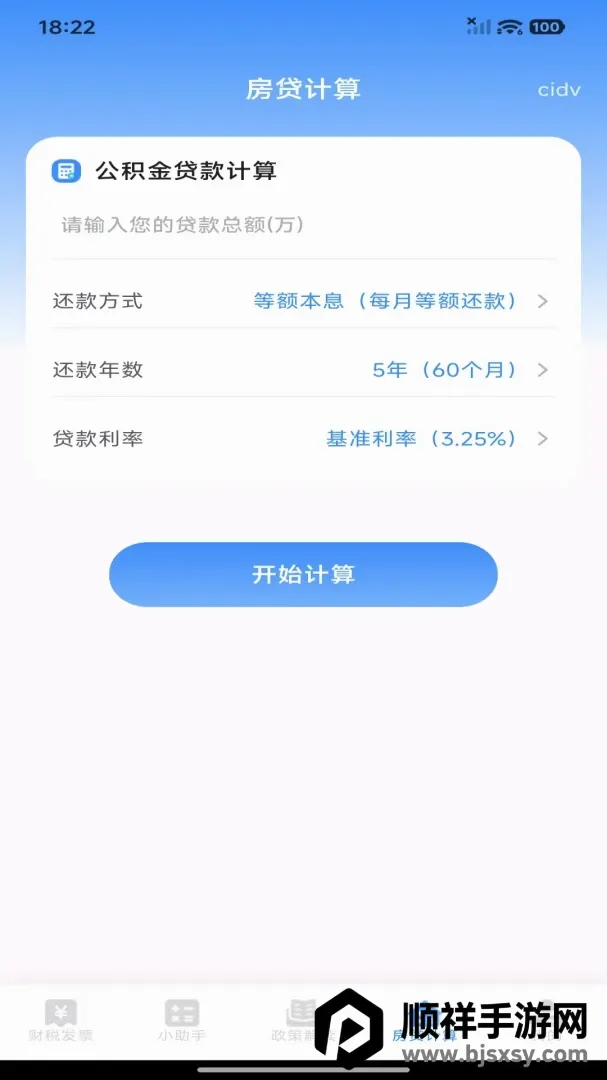Switch to the 小助手 tab
The image size is (607, 1080).
point(182,1021)
